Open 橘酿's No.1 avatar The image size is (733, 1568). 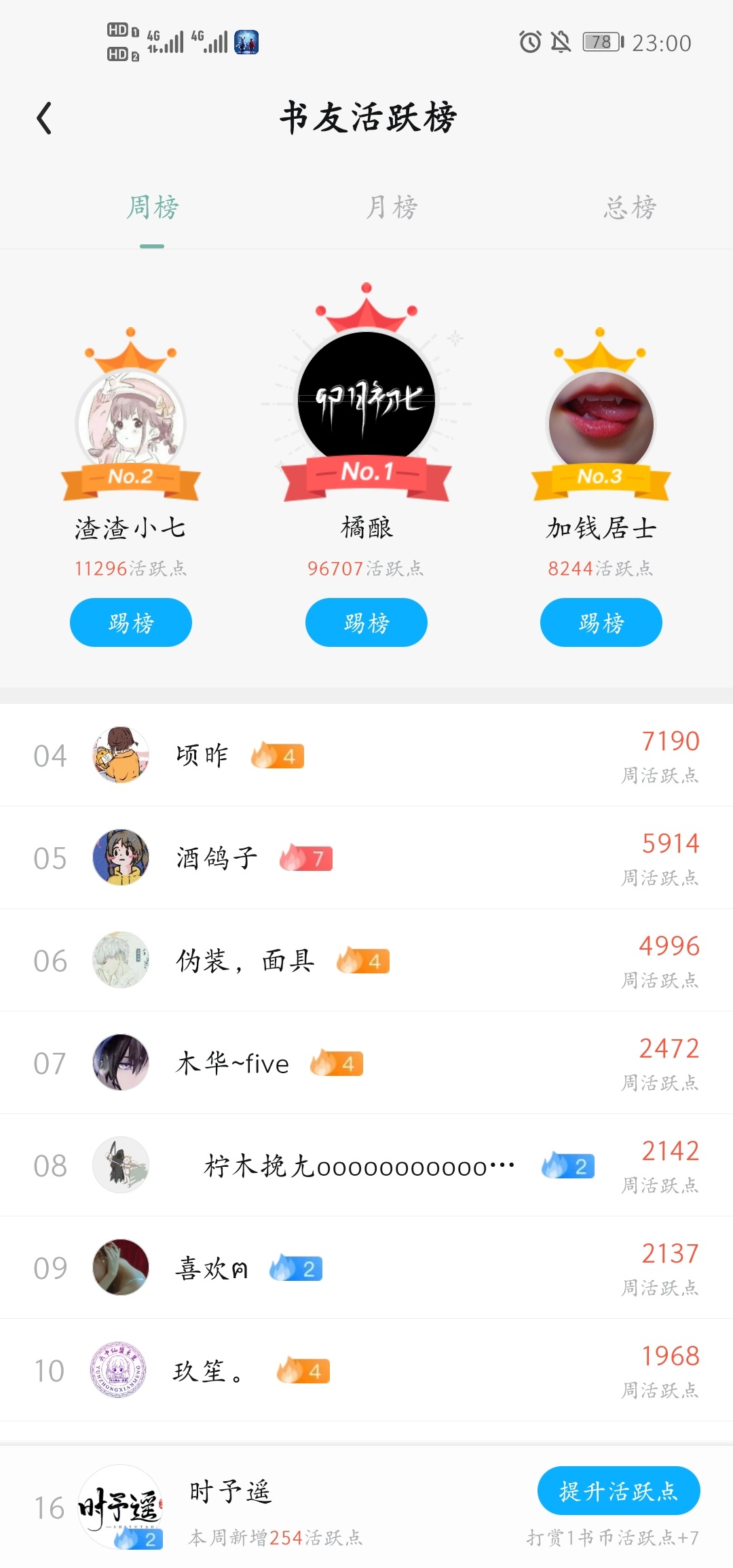tap(366, 397)
